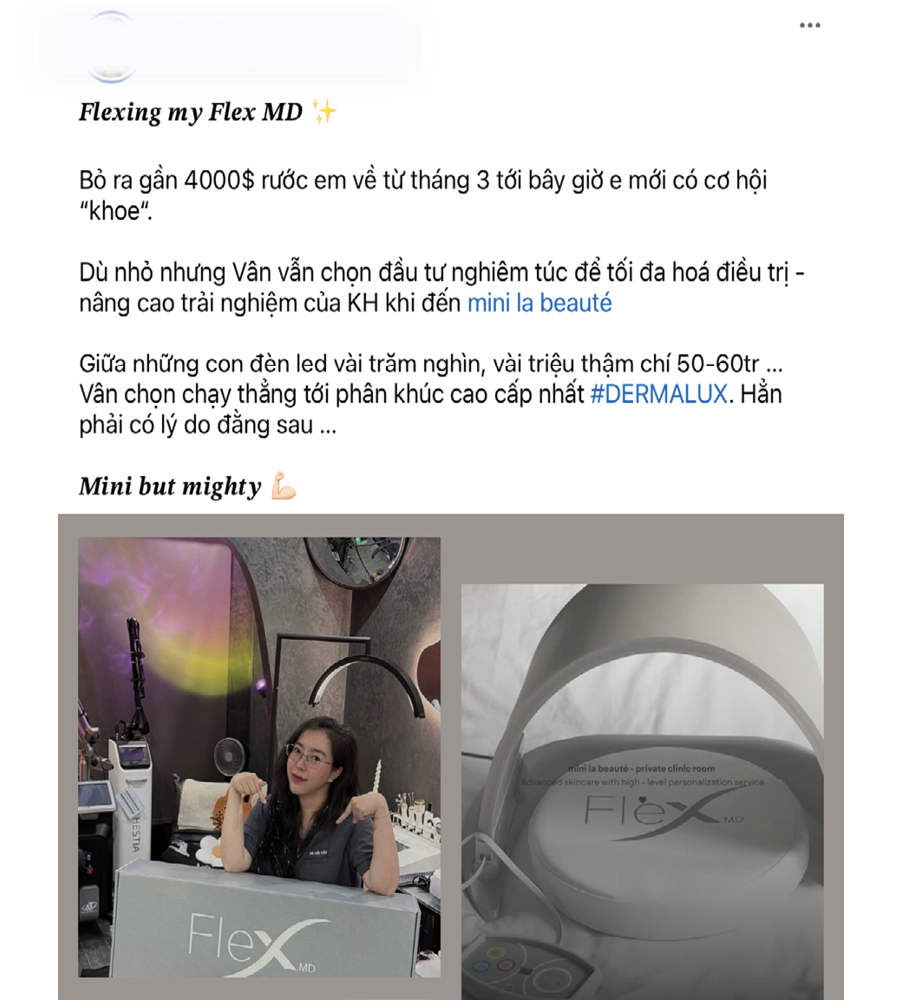900x1000 pixels.
Task: Open the Flex MD device photo
Action: 642,790
